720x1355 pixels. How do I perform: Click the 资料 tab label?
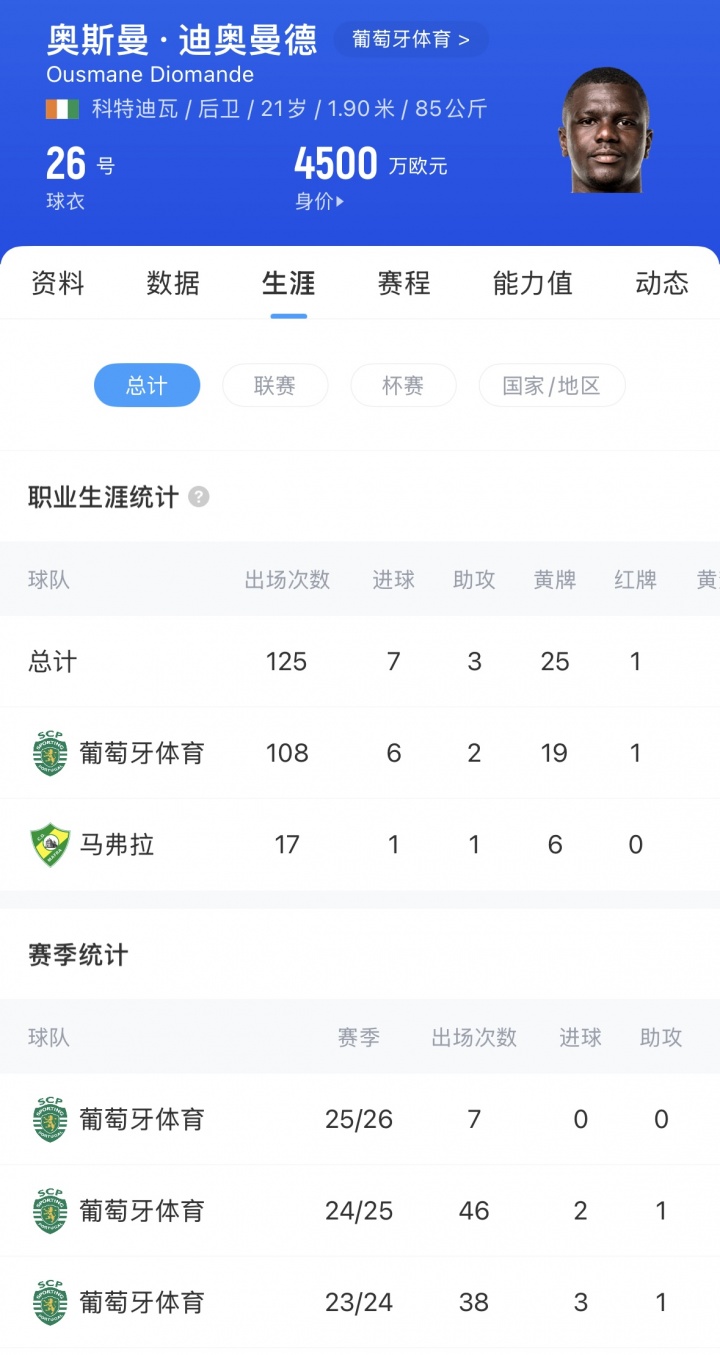[x=57, y=284]
